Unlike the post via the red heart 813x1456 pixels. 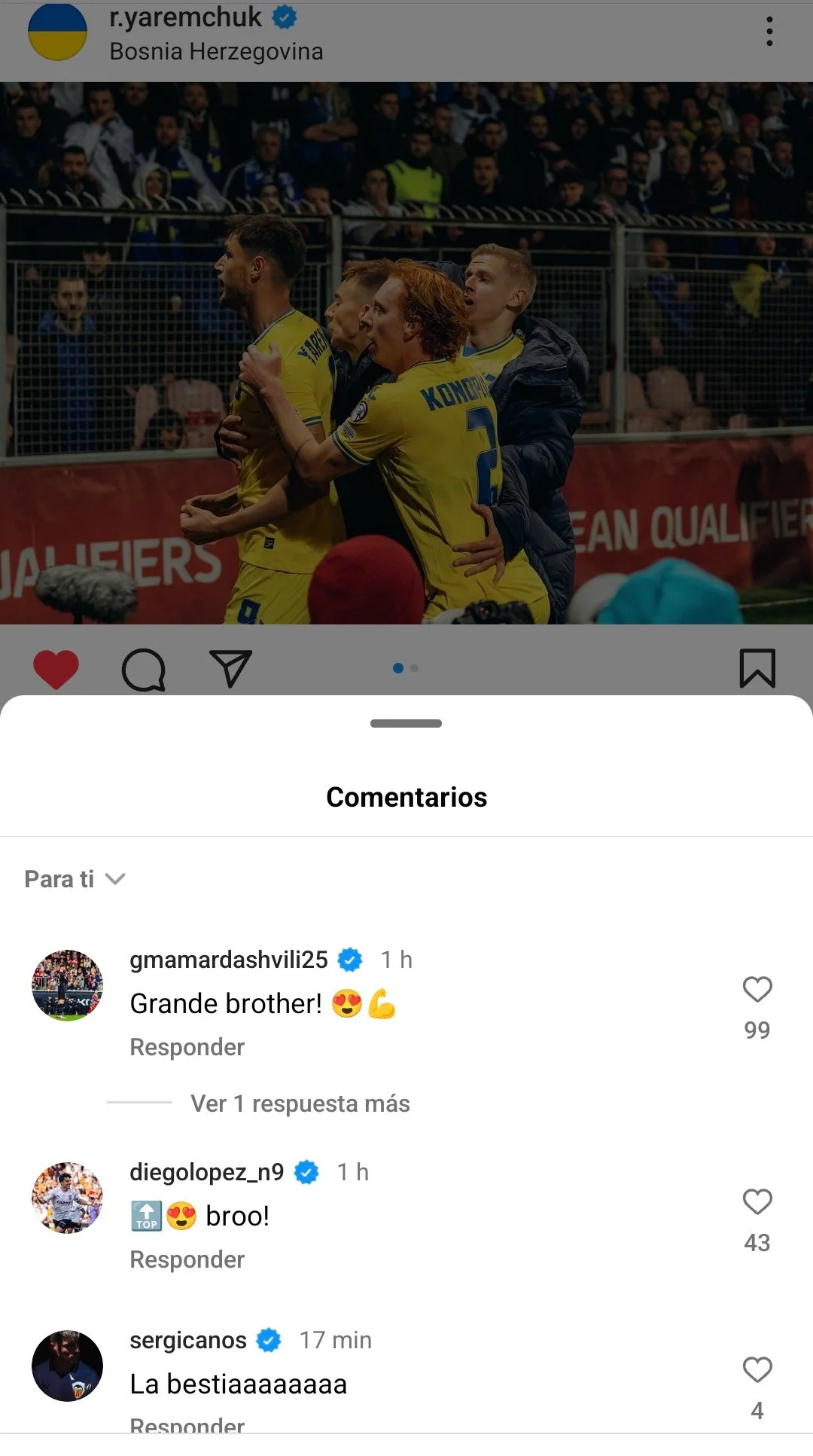pyautogui.click(x=56, y=668)
